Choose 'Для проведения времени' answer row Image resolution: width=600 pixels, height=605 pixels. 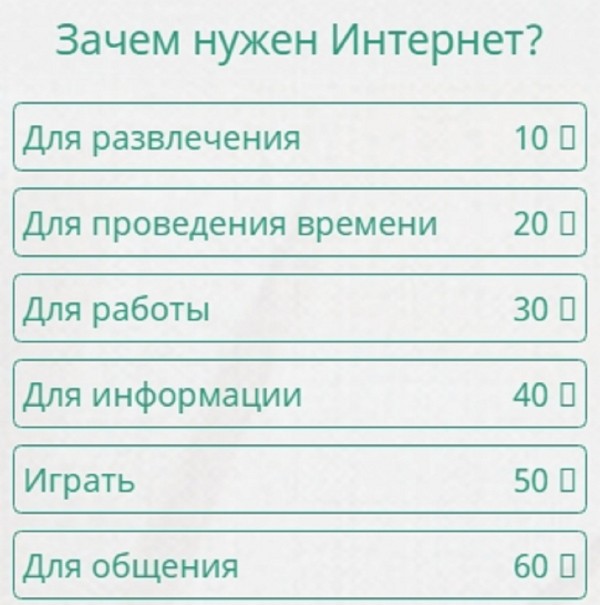[300, 223]
